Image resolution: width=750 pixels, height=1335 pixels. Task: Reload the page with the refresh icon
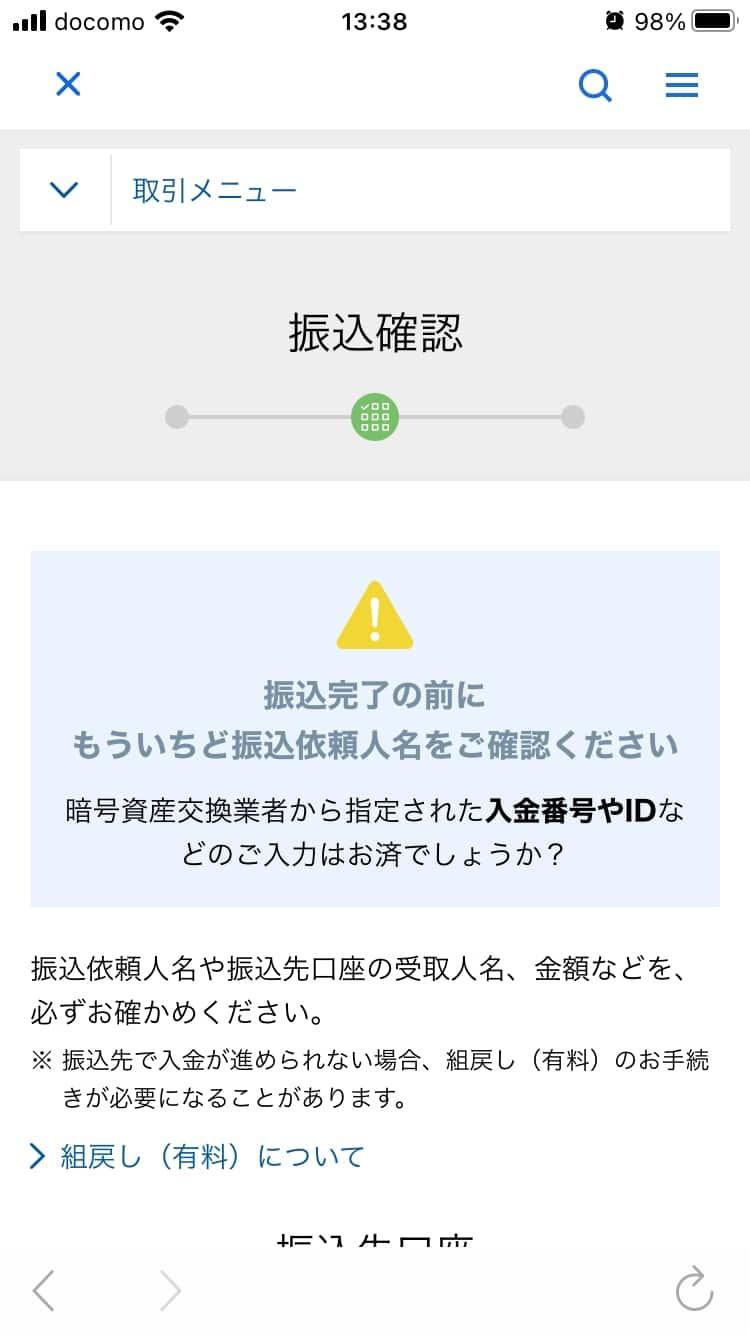point(694,1289)
